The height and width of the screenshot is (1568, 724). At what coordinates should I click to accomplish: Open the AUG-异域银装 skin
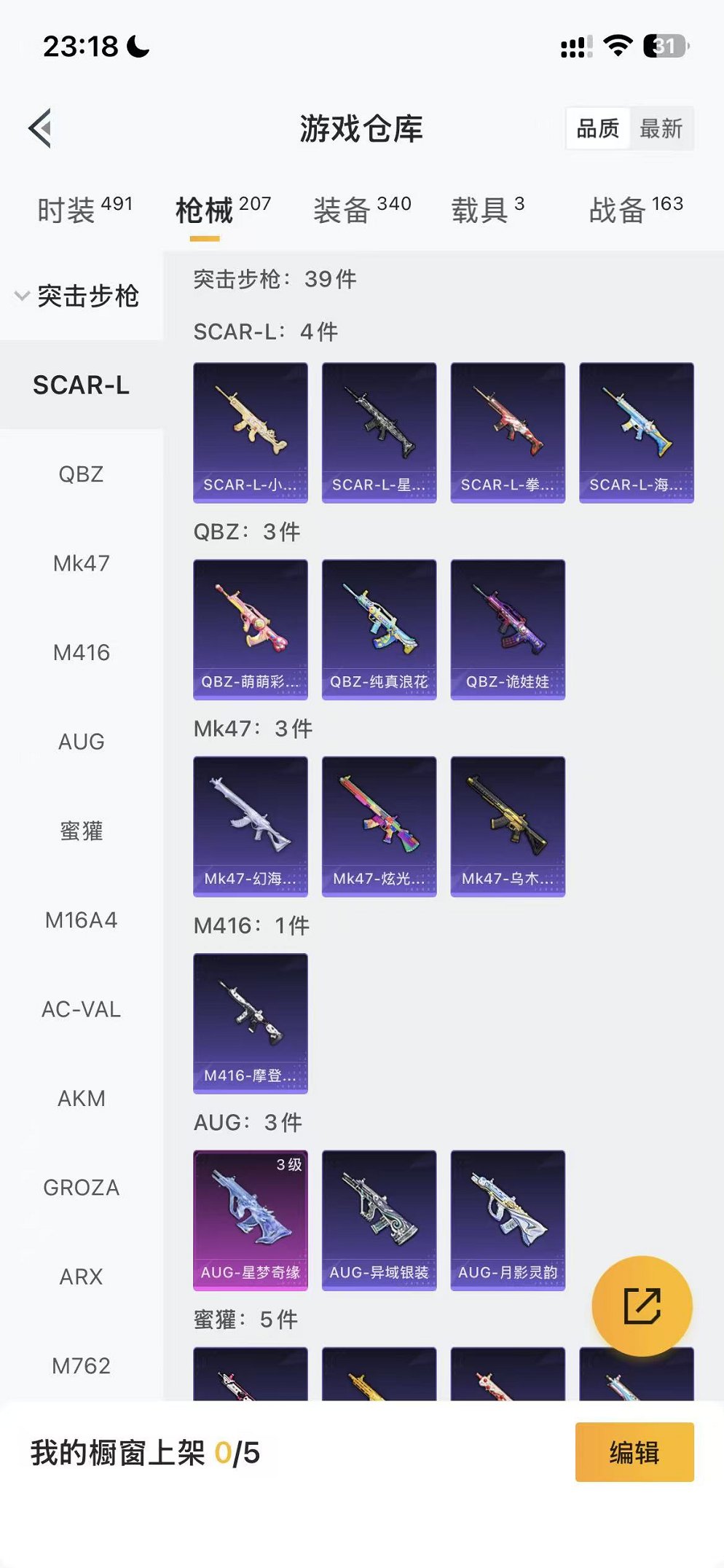(379, 1220)
